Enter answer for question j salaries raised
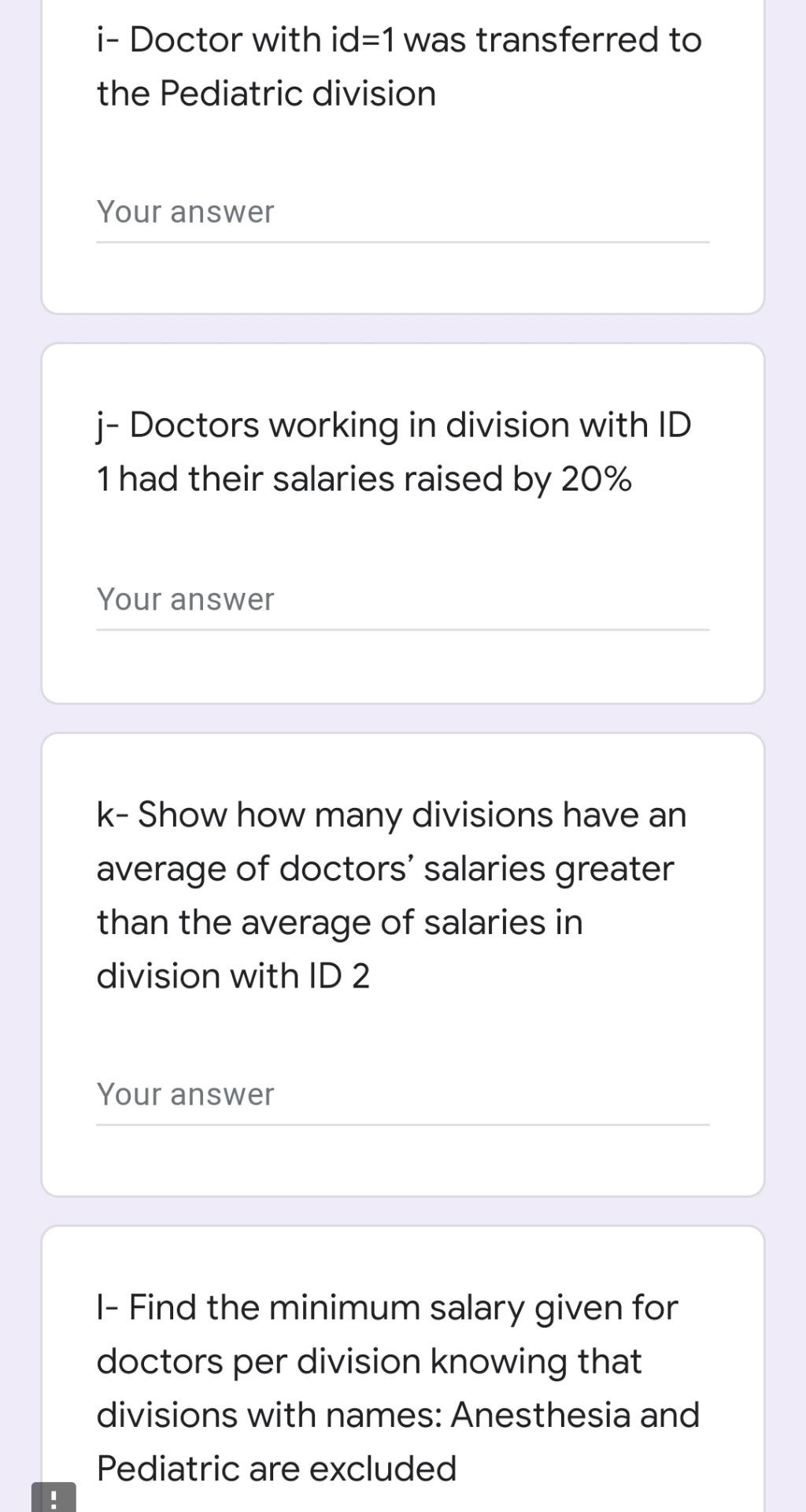 (x=402, y=601)
